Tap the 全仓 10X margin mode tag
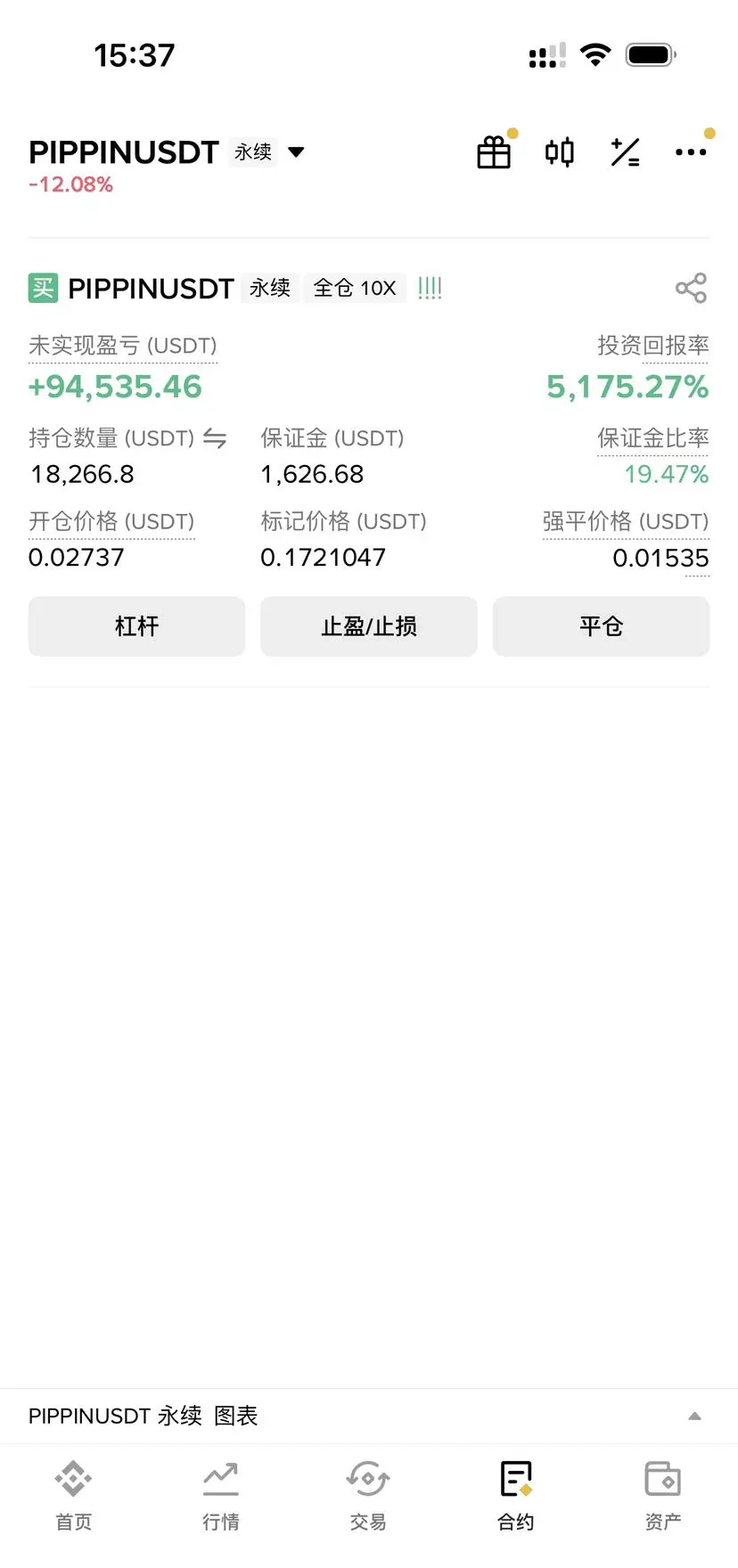 [x=355, y=288]
